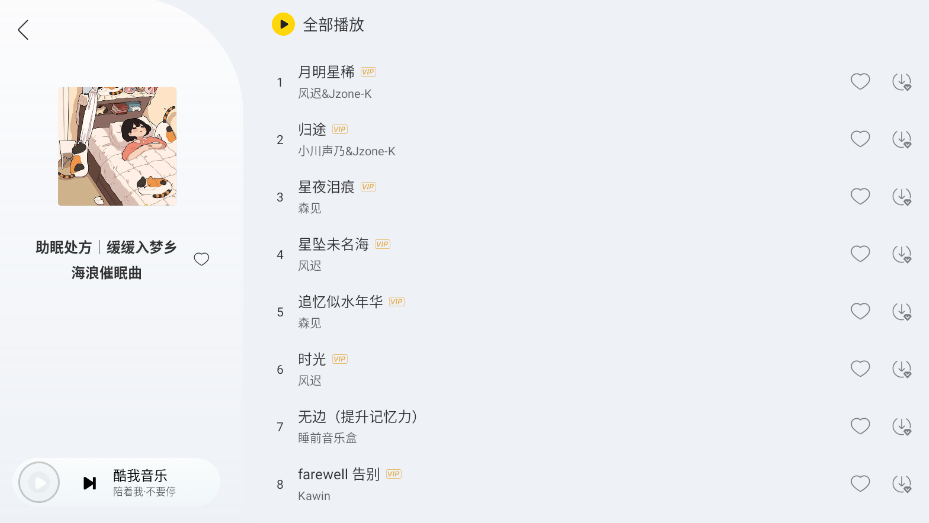
Task: Like the song 星坠未名海
Action: click(860, 254)
